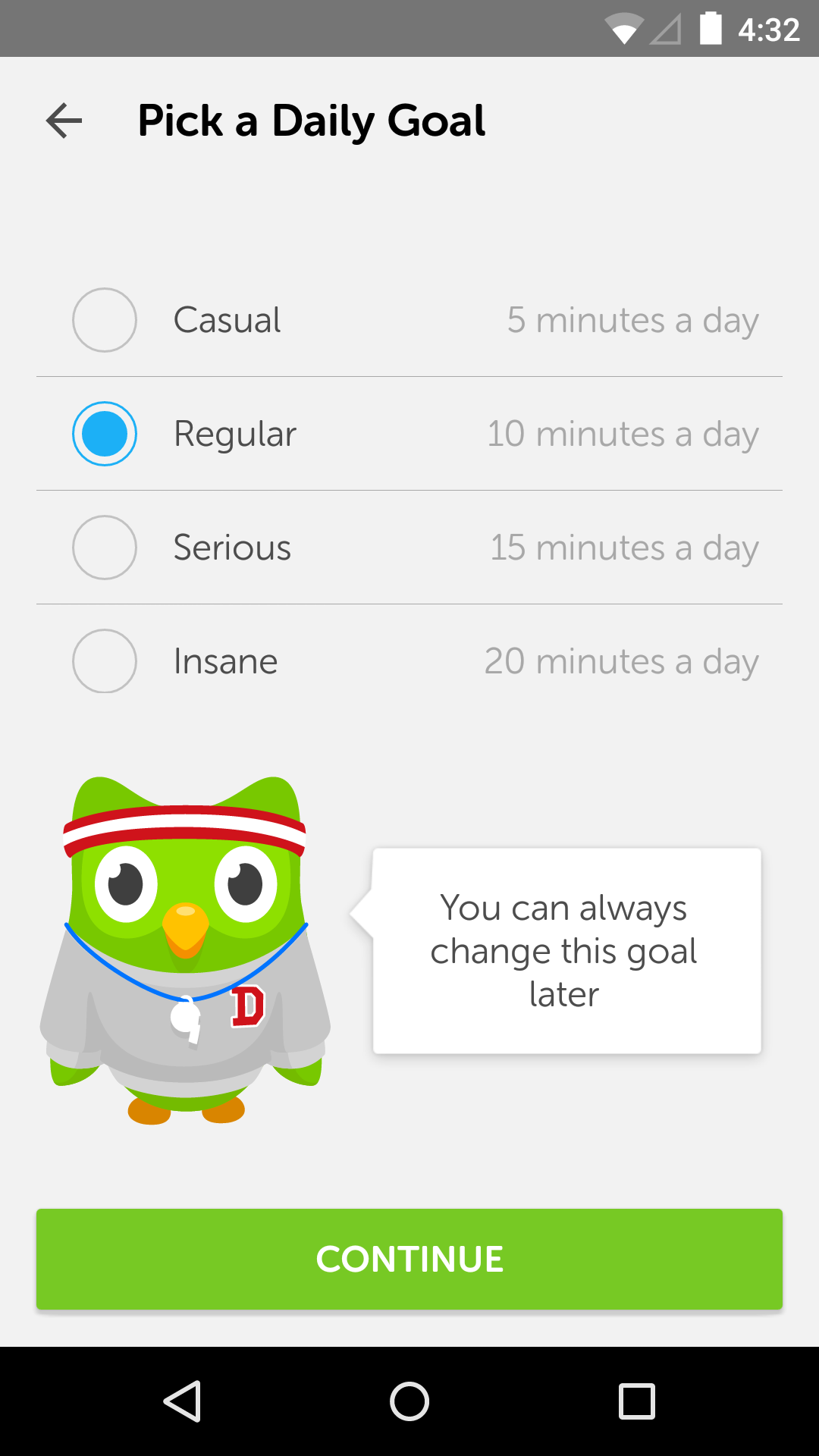This screenshot has width=819, height=1456.
Task: Tap the Android home circle button
Action: pos(409,1401)
